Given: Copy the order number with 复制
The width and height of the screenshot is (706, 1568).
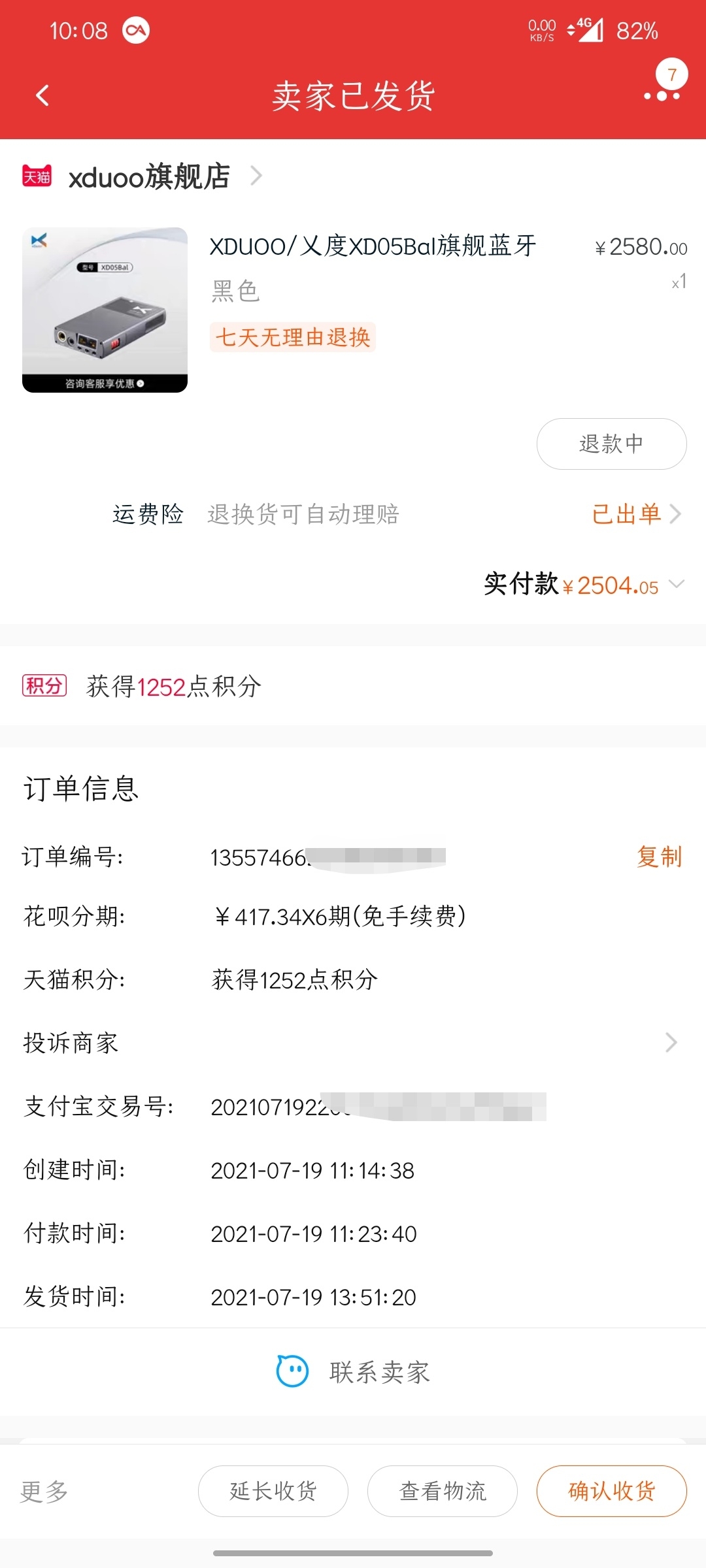Looking at the screenshot, I should (660, 857).
